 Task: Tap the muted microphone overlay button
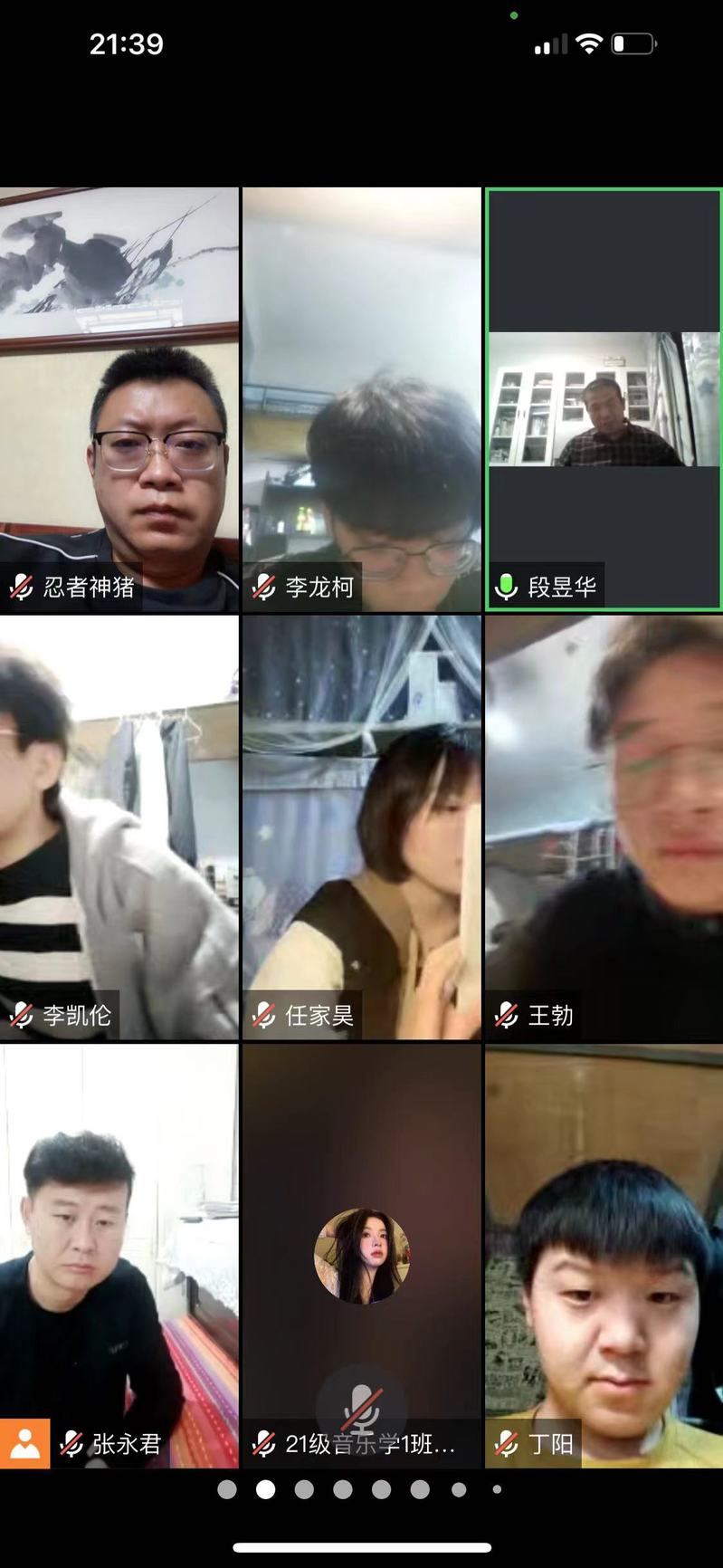pos(361,1409)
